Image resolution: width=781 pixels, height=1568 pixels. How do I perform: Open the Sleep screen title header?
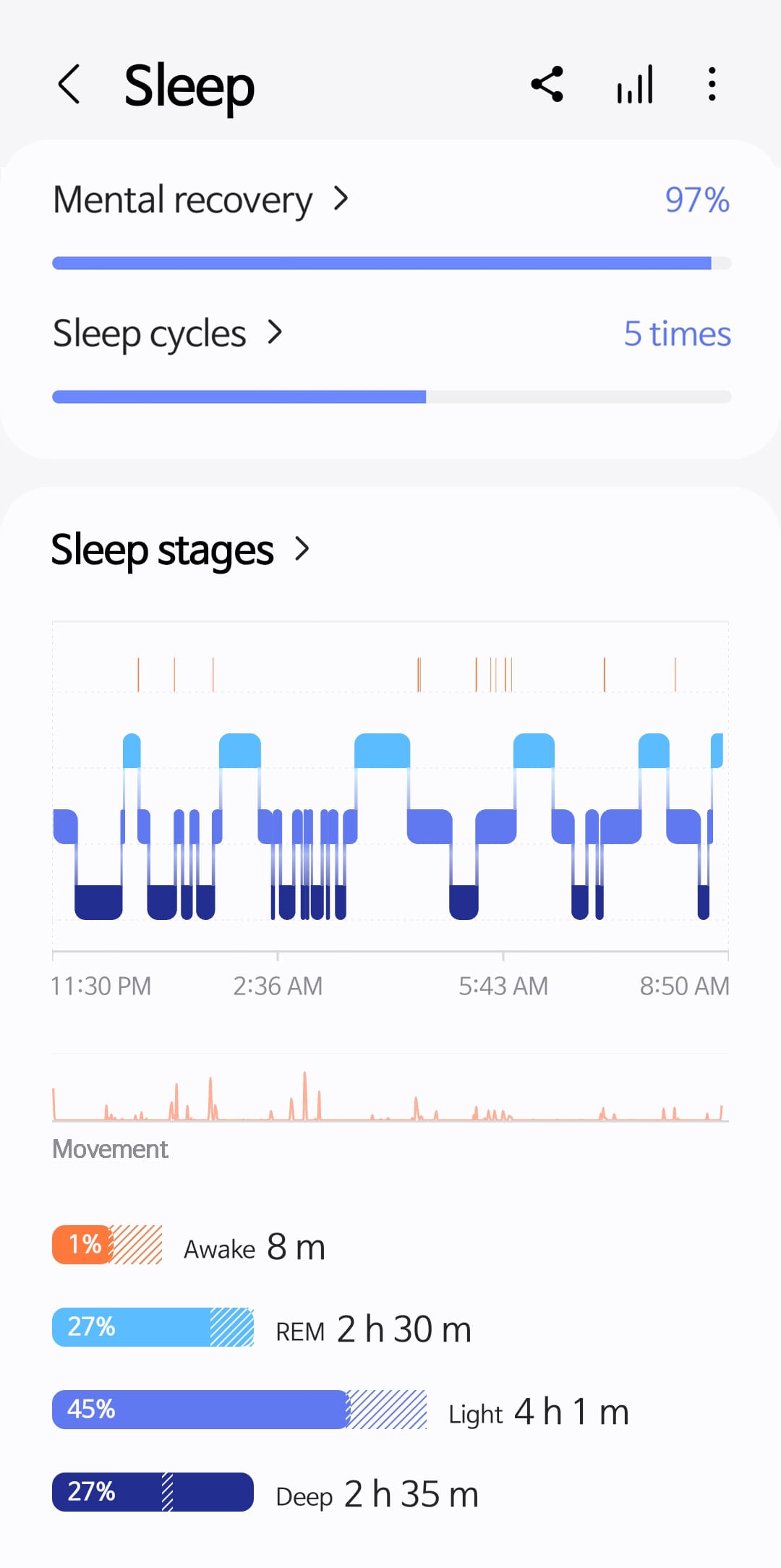(x=189, y=85)
